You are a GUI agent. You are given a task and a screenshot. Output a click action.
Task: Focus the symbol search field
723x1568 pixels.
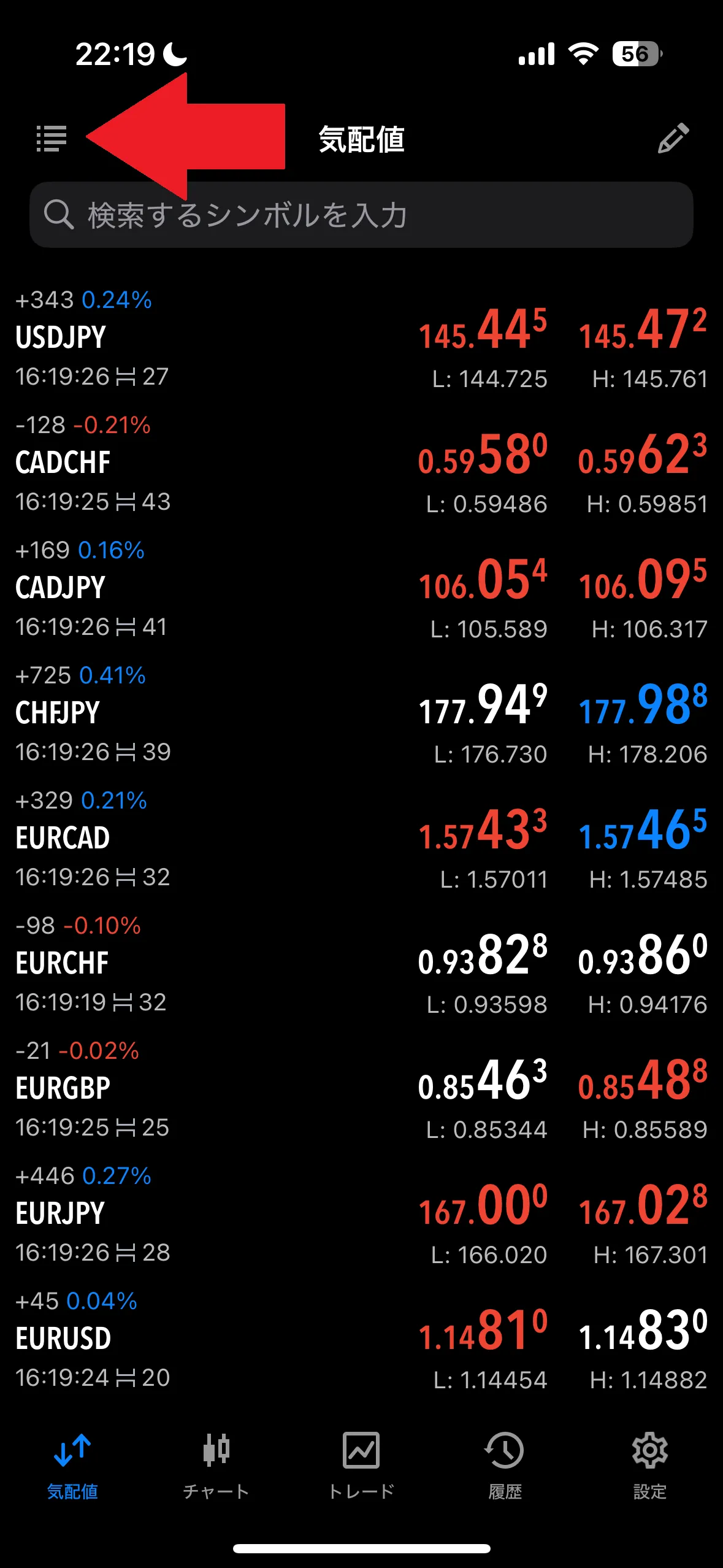click(361, 215)
